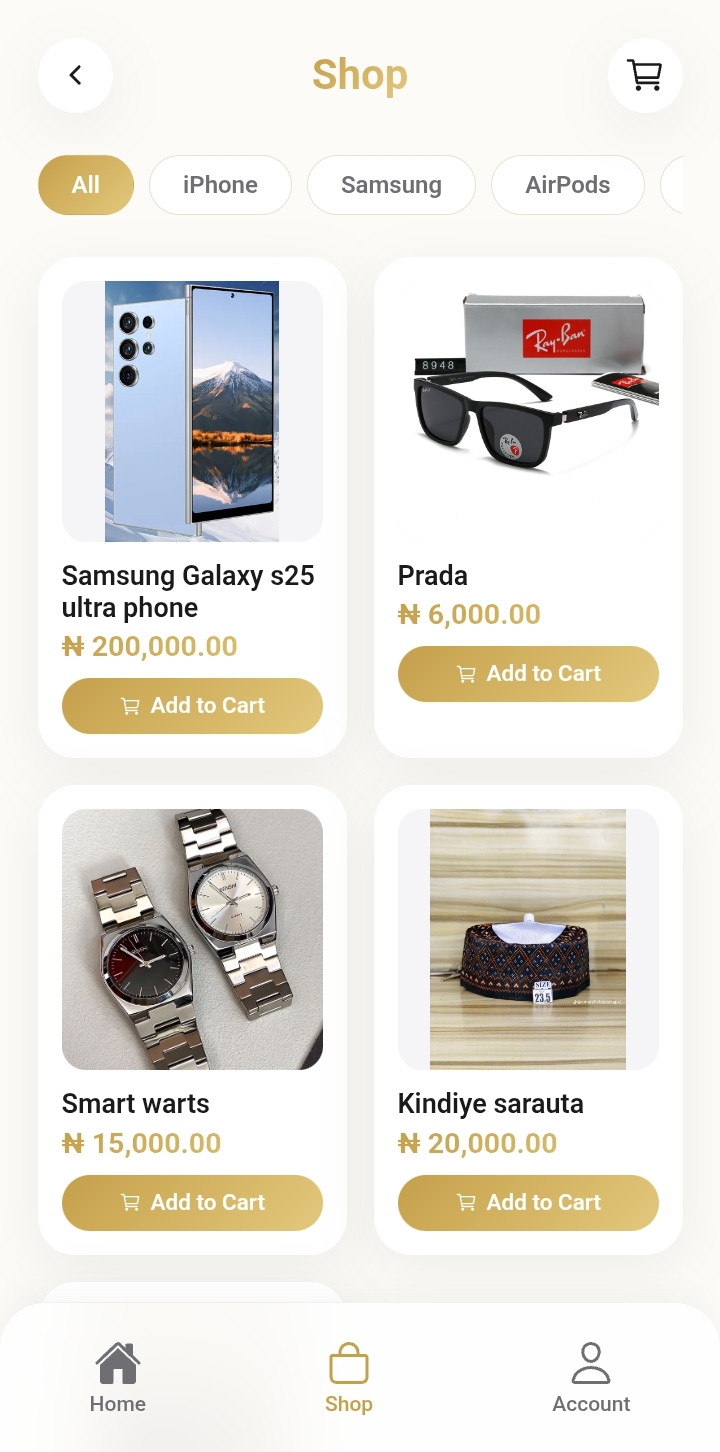Filter products by Samsung

(x=391, y=185)
